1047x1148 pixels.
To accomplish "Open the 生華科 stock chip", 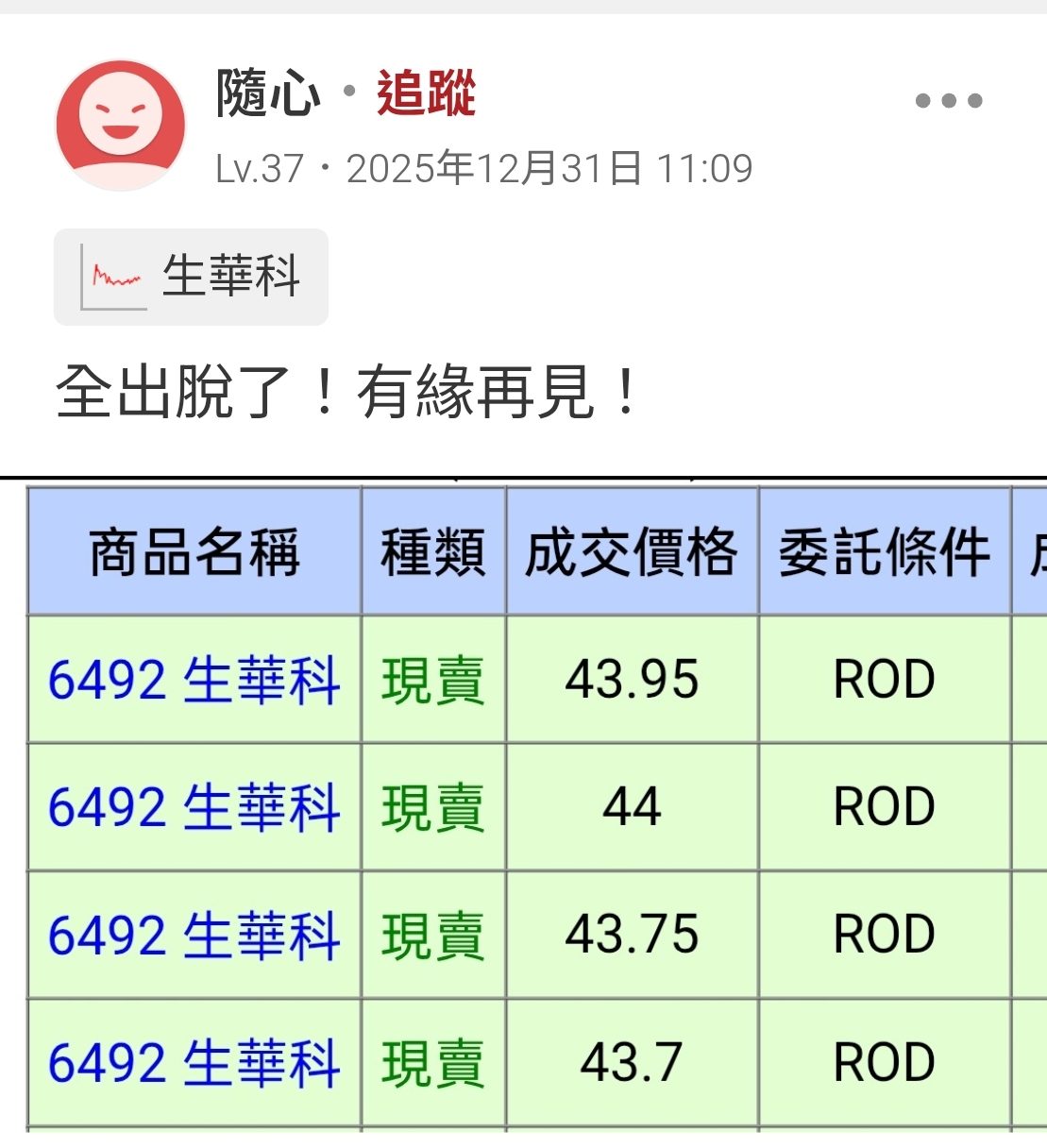I will point(192,277).
